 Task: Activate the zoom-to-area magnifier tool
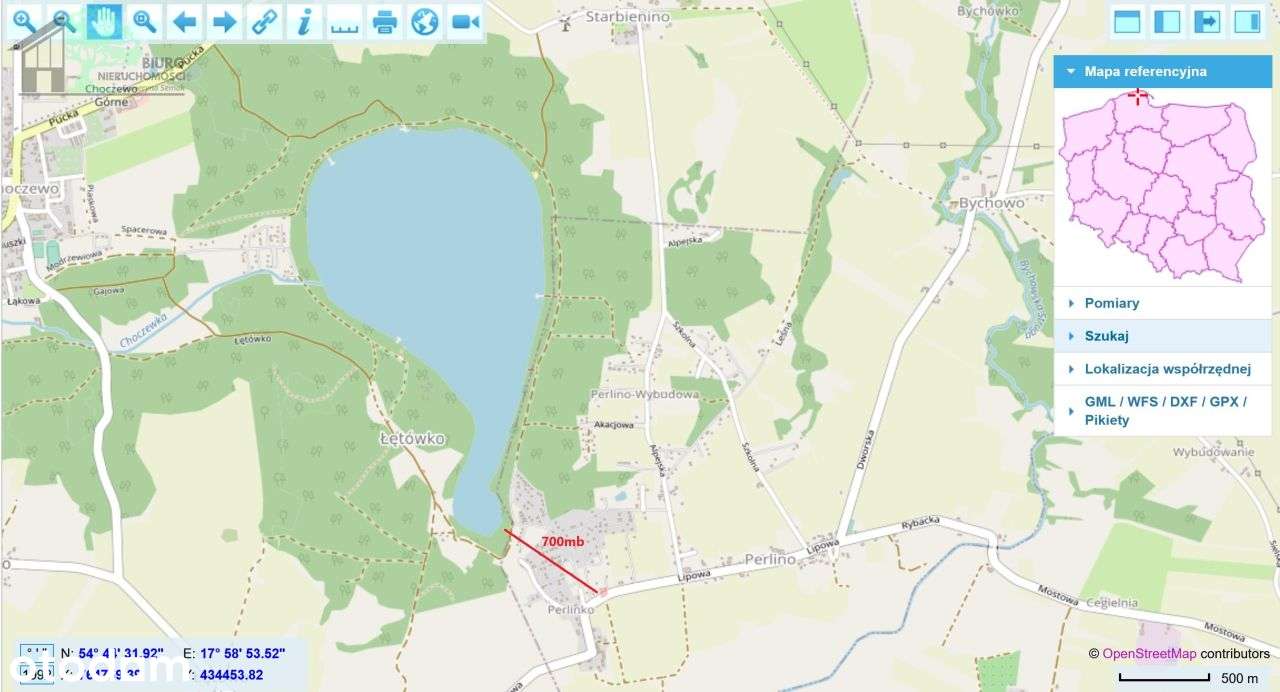[x=145, y=21]
